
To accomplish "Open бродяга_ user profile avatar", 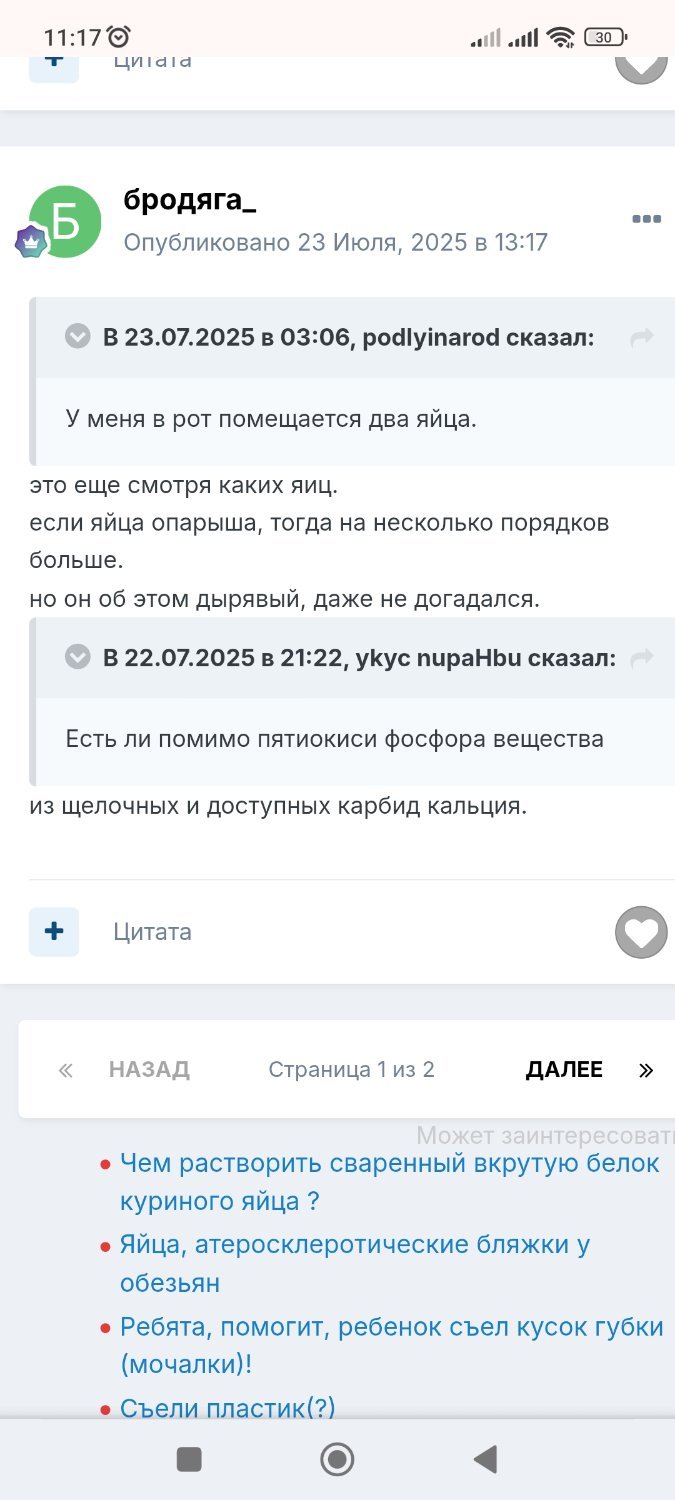I will [65, 221].
